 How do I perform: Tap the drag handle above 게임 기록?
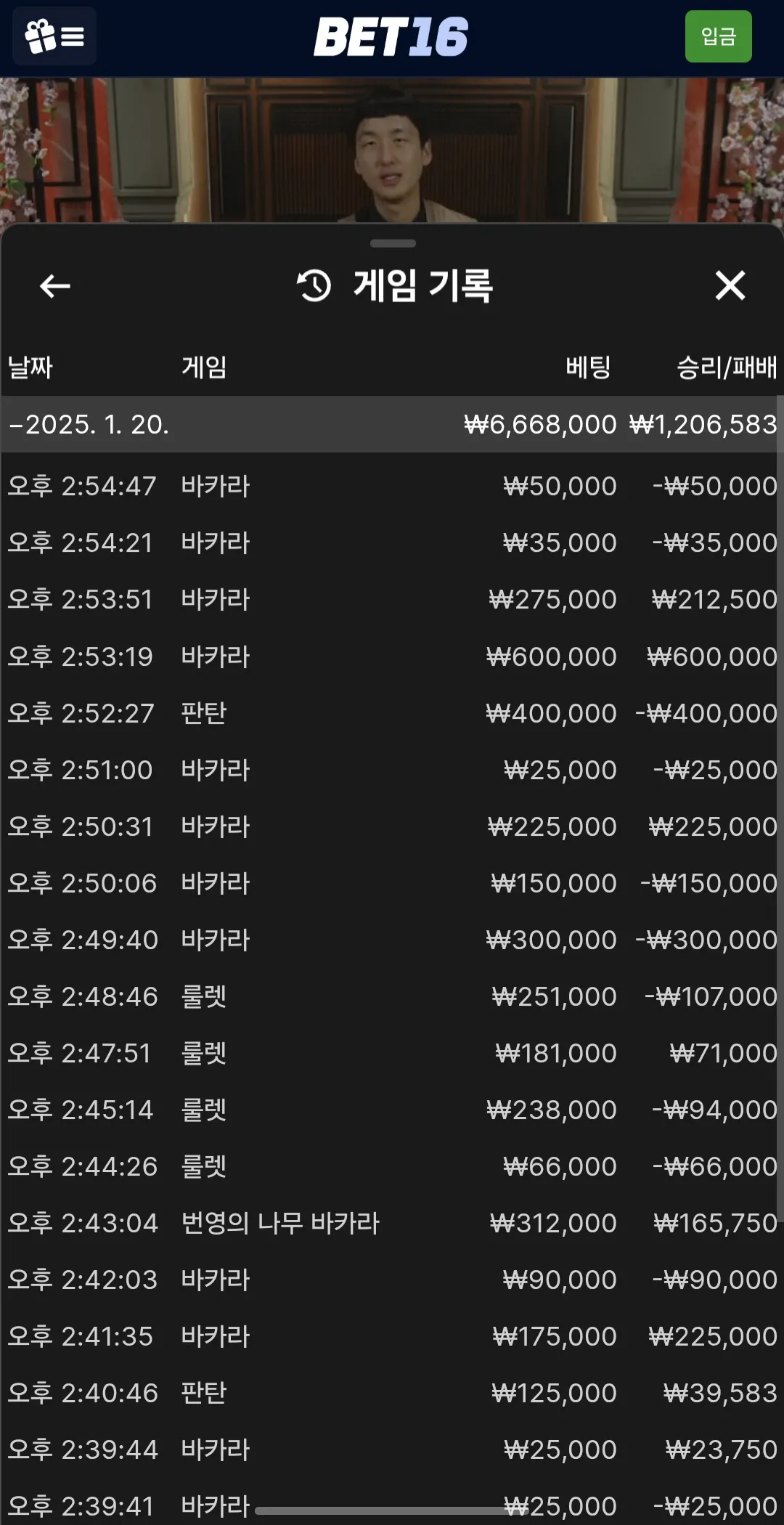click(x=393, y=243)
